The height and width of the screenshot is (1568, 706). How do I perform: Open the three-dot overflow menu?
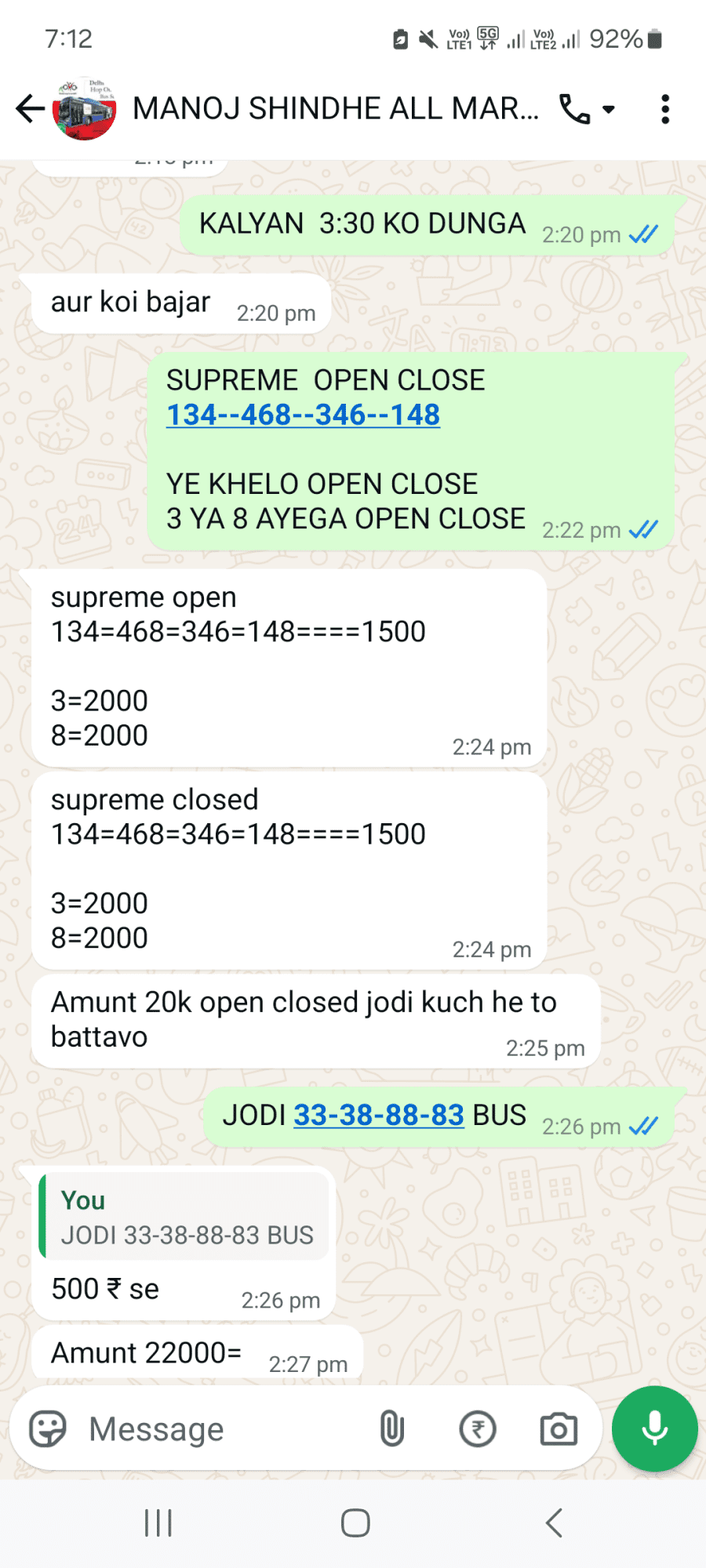(x=665, y=109)
